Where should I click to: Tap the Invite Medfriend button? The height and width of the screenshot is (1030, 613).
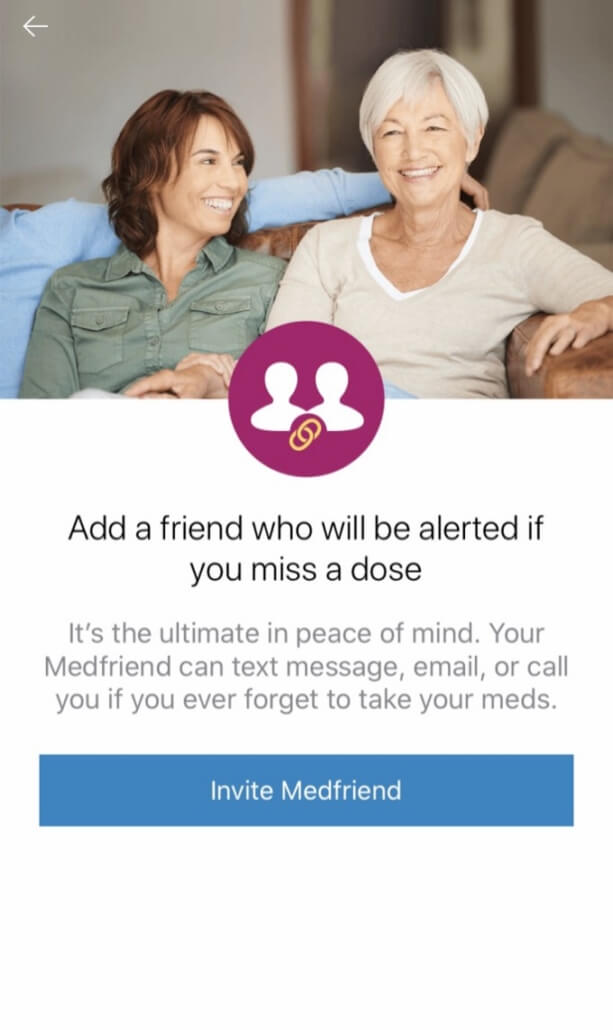[306, 790]
